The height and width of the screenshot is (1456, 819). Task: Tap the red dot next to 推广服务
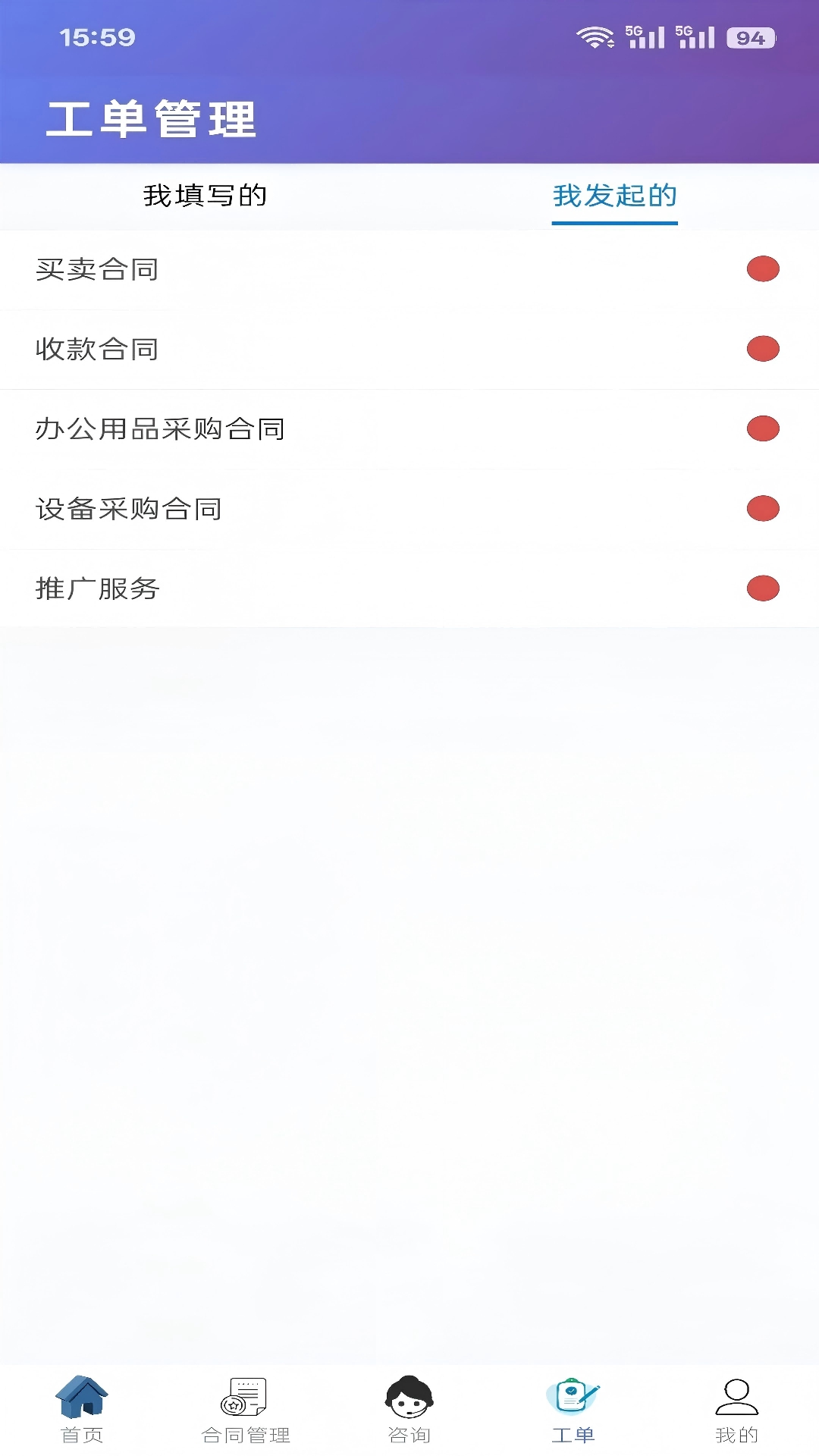pos(763,587)
